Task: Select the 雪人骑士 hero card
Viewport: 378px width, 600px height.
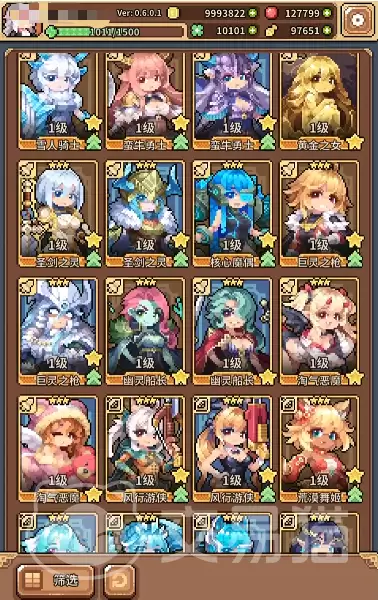Action: pyautogui.click(x=59, y=101)
